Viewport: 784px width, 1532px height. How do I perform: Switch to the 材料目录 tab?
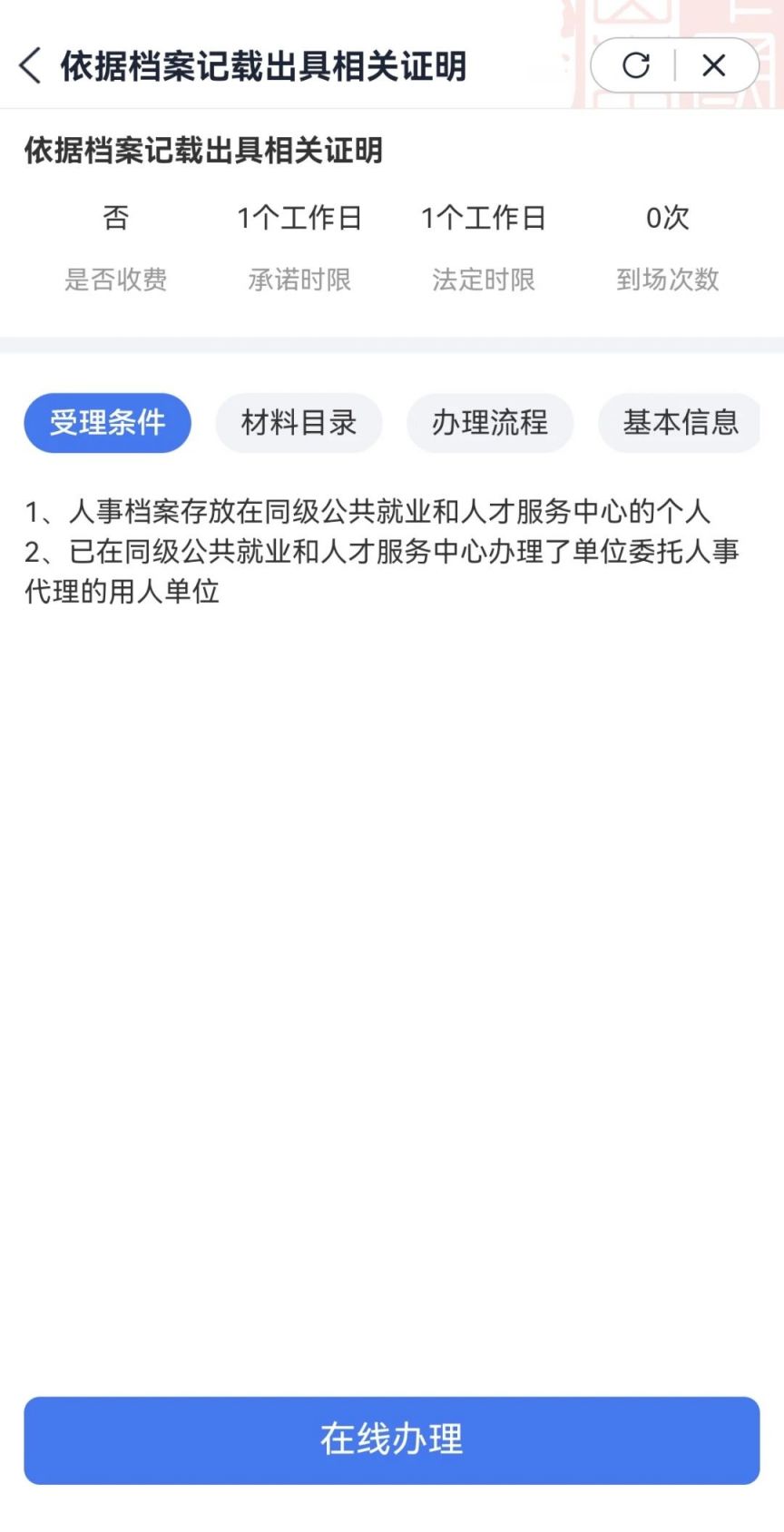299,423
